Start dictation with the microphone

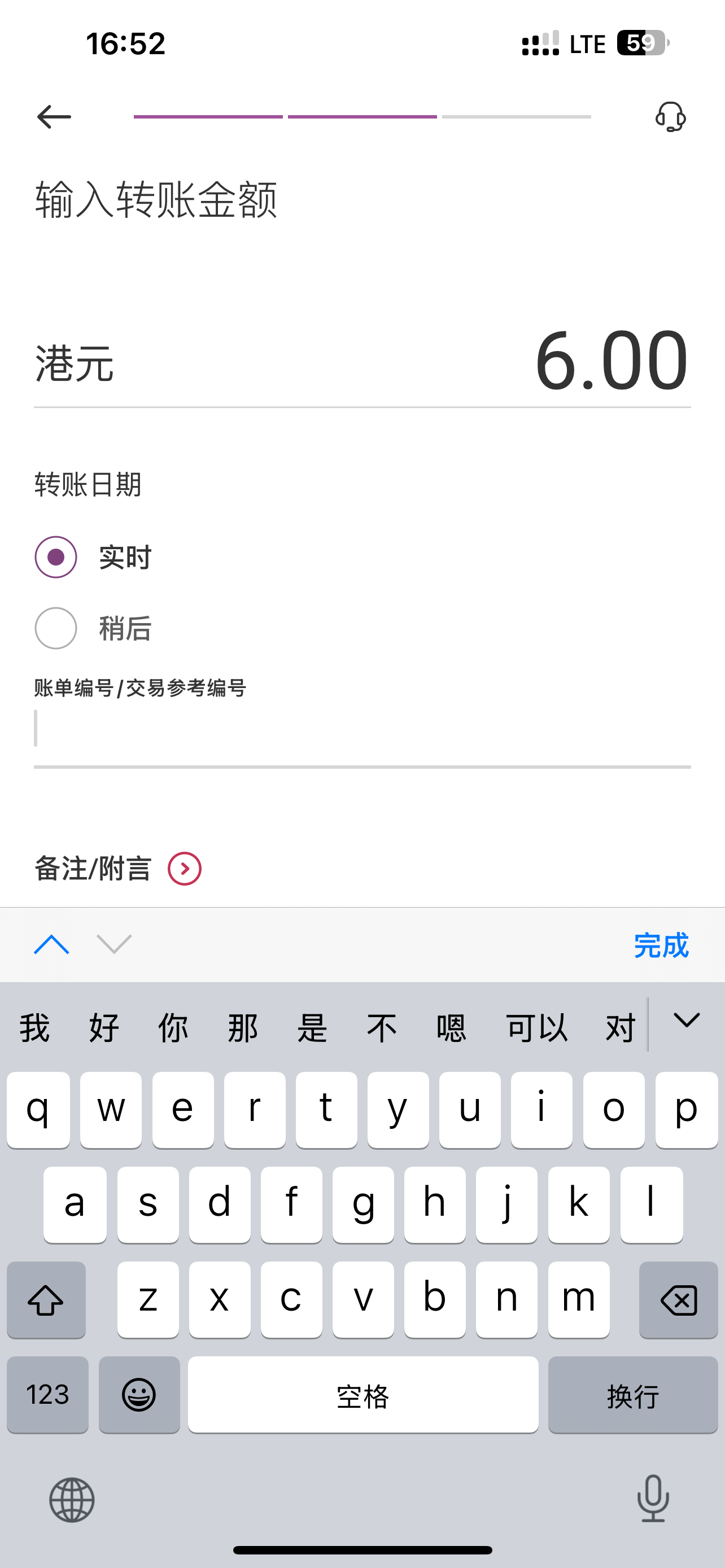[653, 1499]
